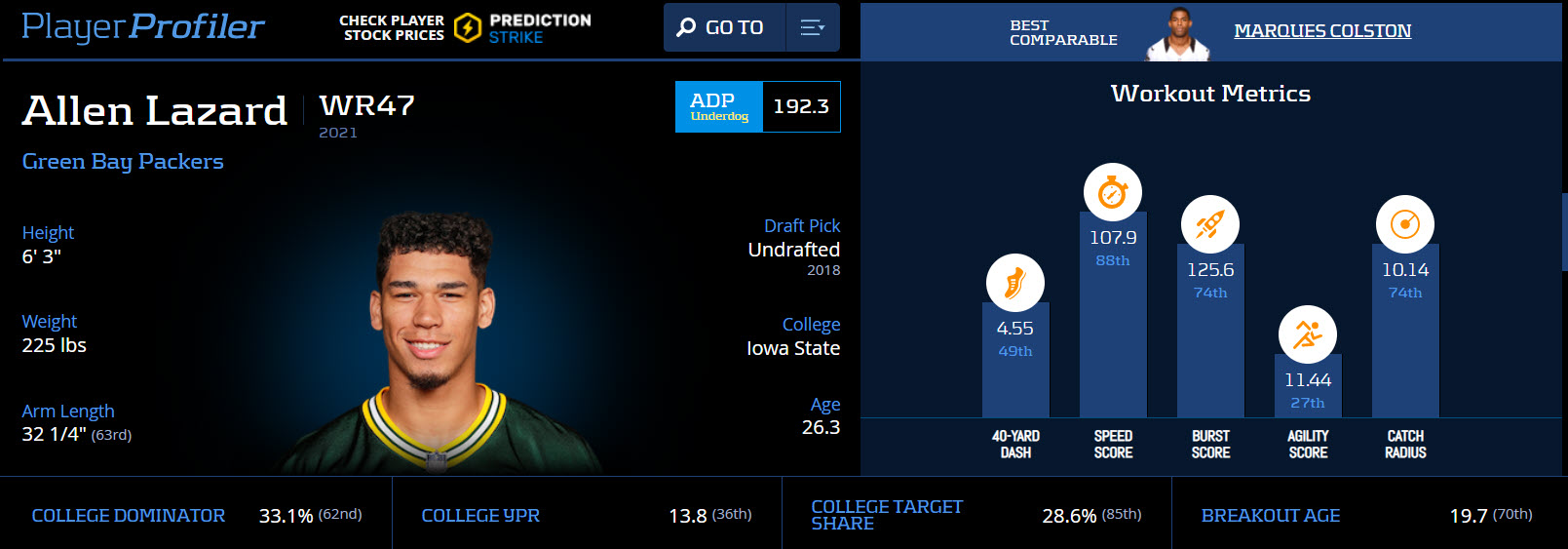The width and height of the screenshot is (1568, 549).
Task: Check player stock prices on Prediction Strike
Action: click(x=465, y=28)
